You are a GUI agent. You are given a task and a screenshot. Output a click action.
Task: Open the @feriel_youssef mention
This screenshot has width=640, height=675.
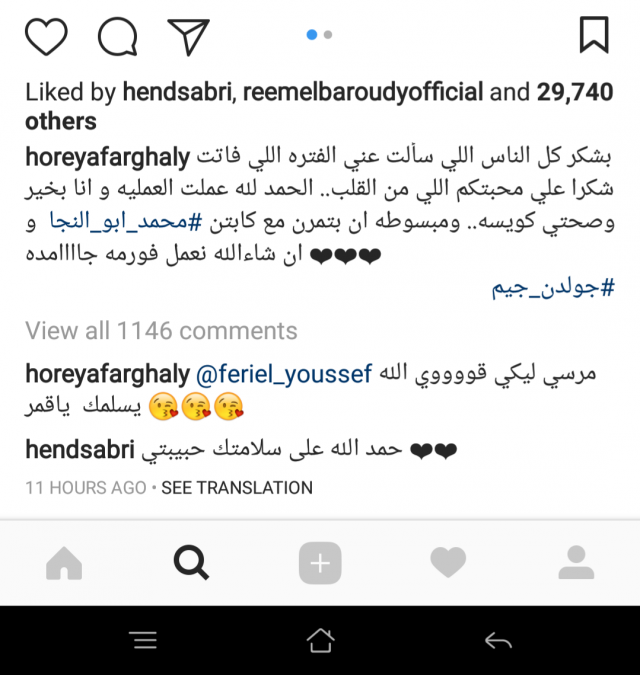pos(284,375)
